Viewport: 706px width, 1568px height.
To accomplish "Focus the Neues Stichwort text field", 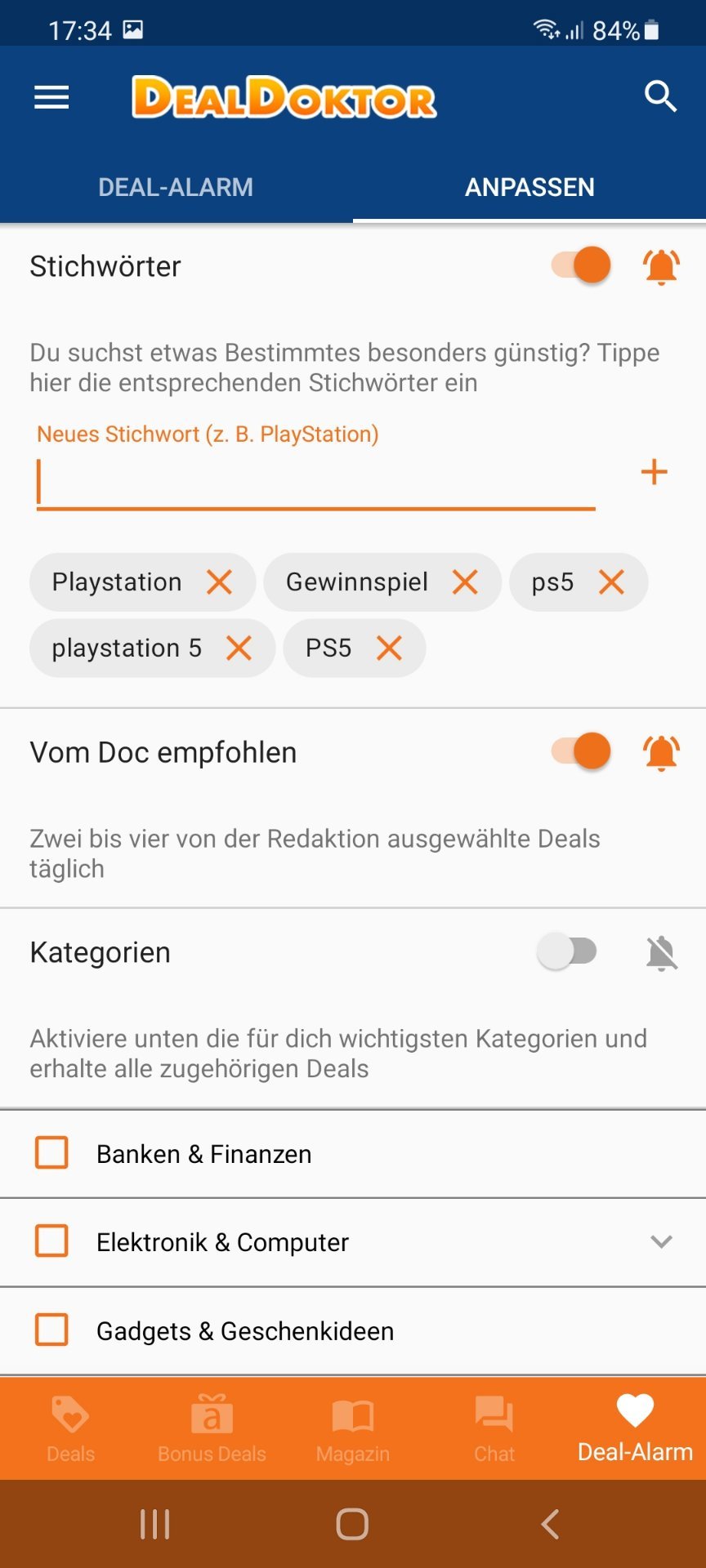I will coord(316,483).
